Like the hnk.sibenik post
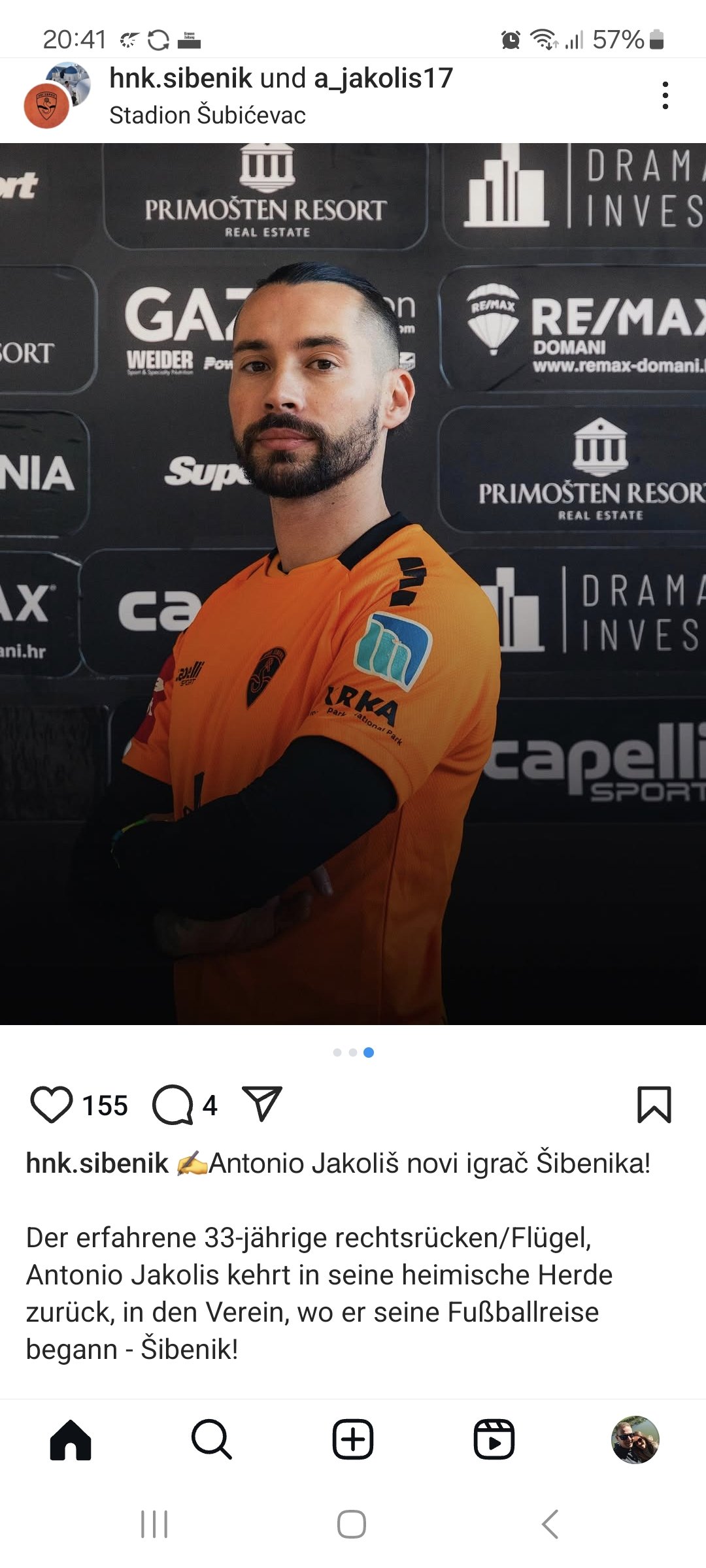 52,1105
